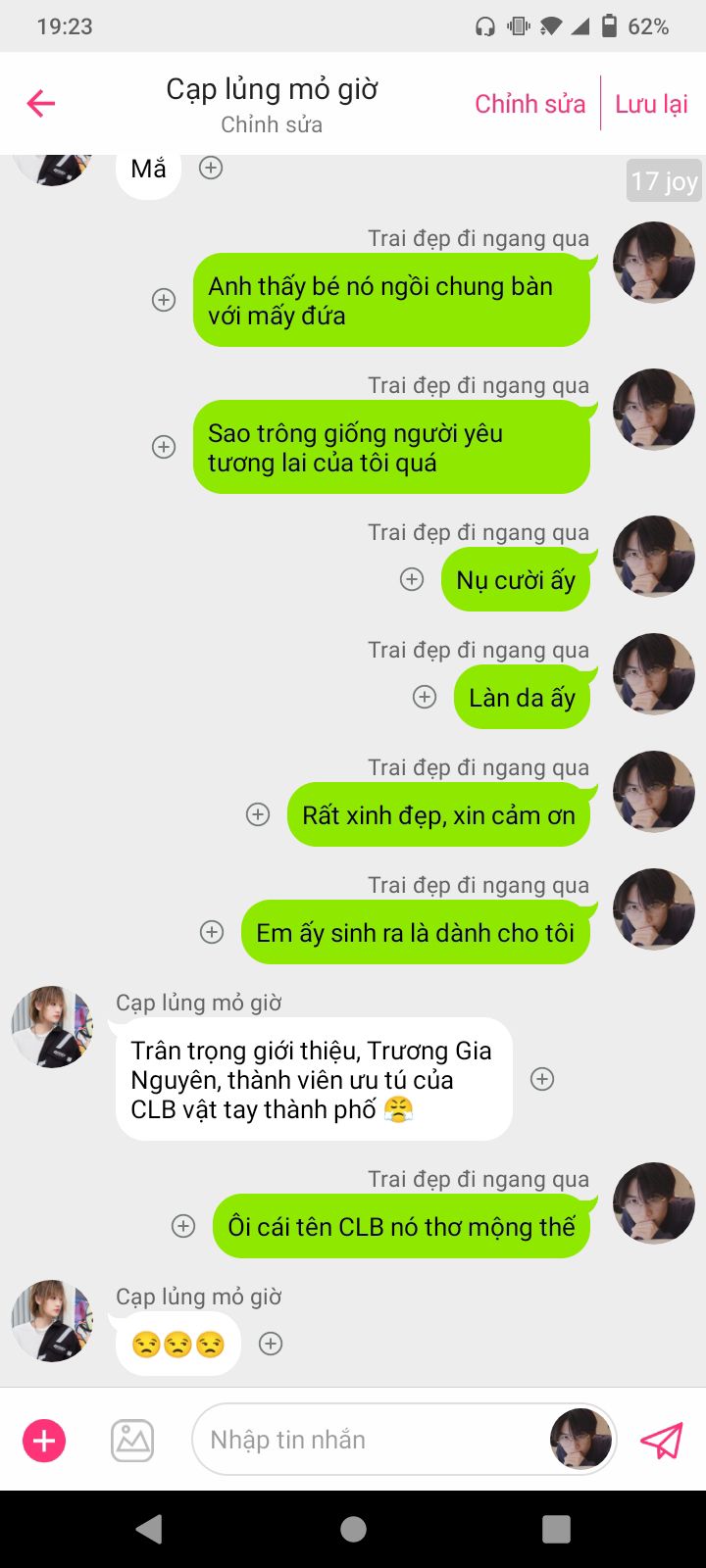Switch sender avatar inside the message box
Screen dimensions: 706x1568
(580, 1440)
